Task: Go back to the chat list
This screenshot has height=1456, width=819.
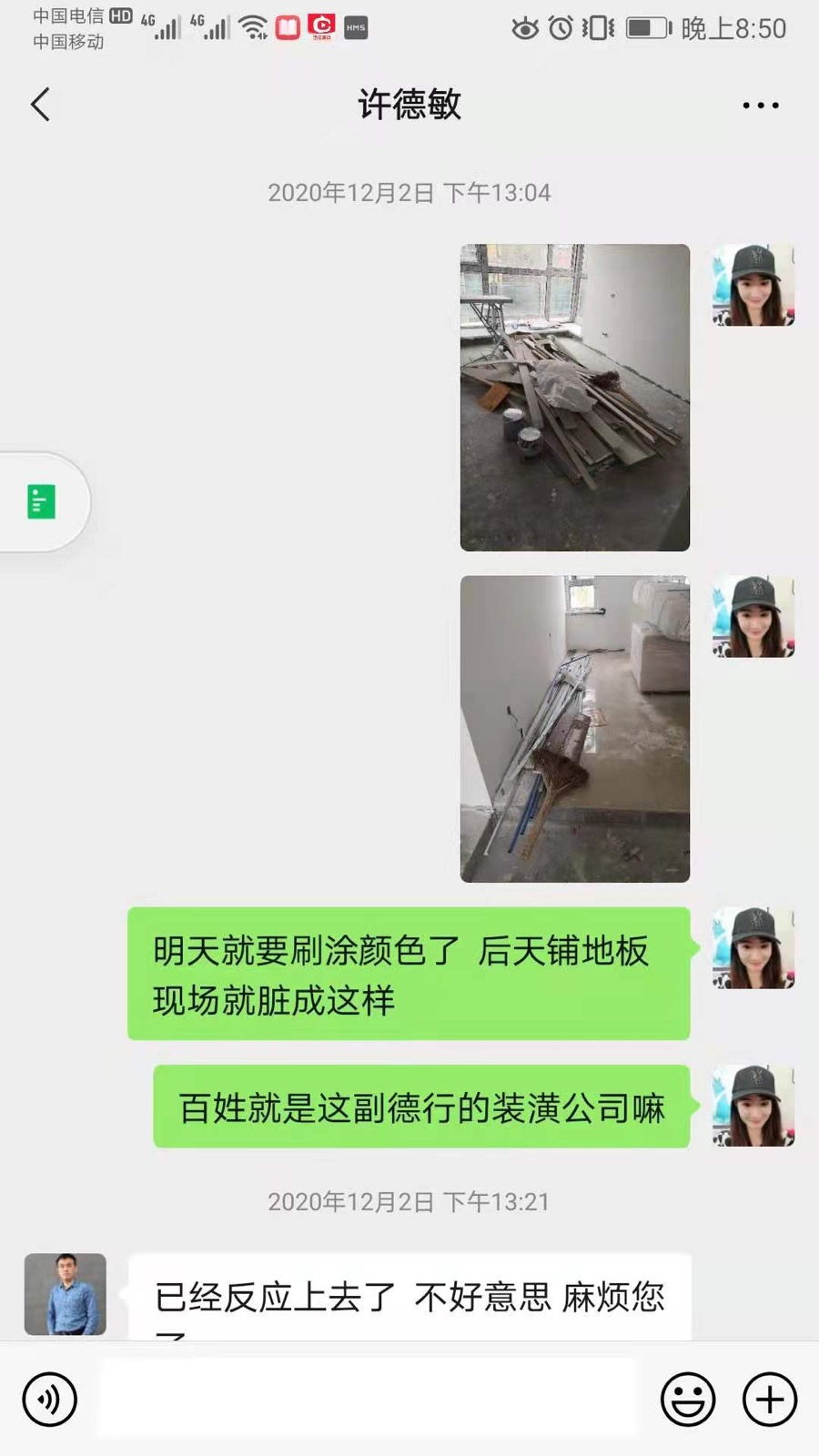Action: (41, 105)
